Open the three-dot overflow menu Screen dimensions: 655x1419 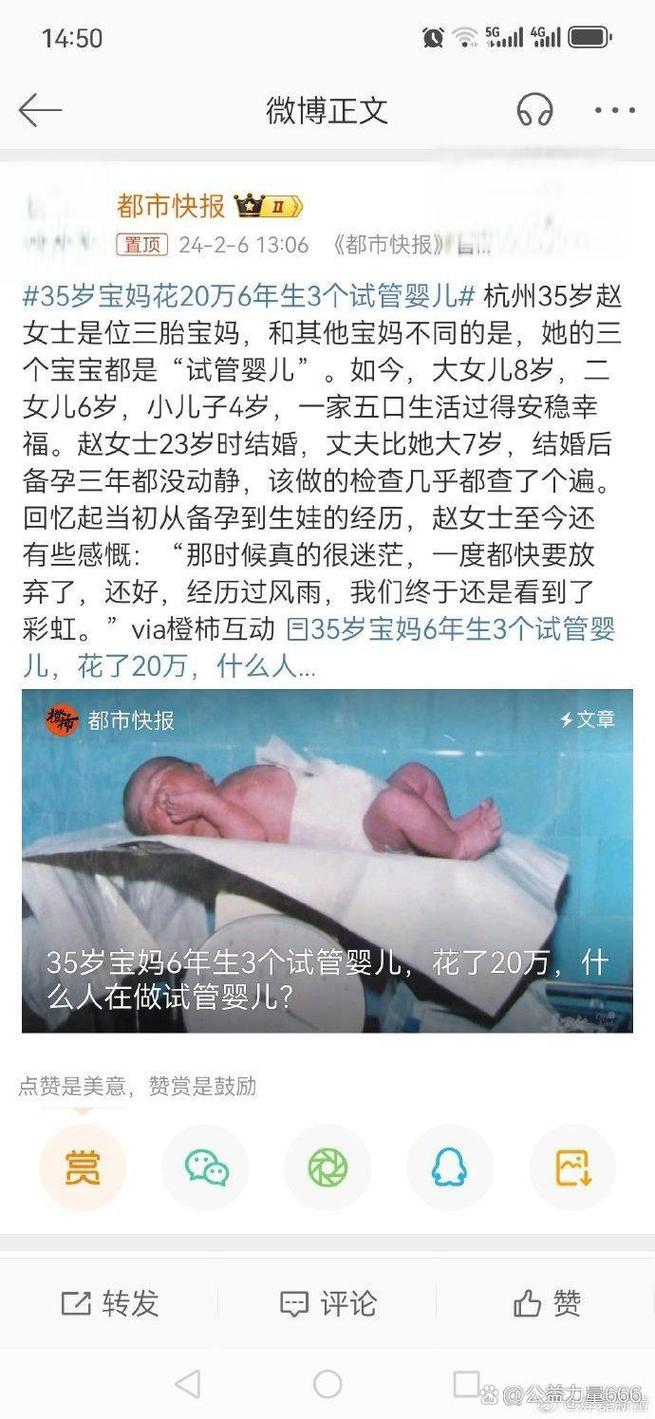(x=614, y=110)
